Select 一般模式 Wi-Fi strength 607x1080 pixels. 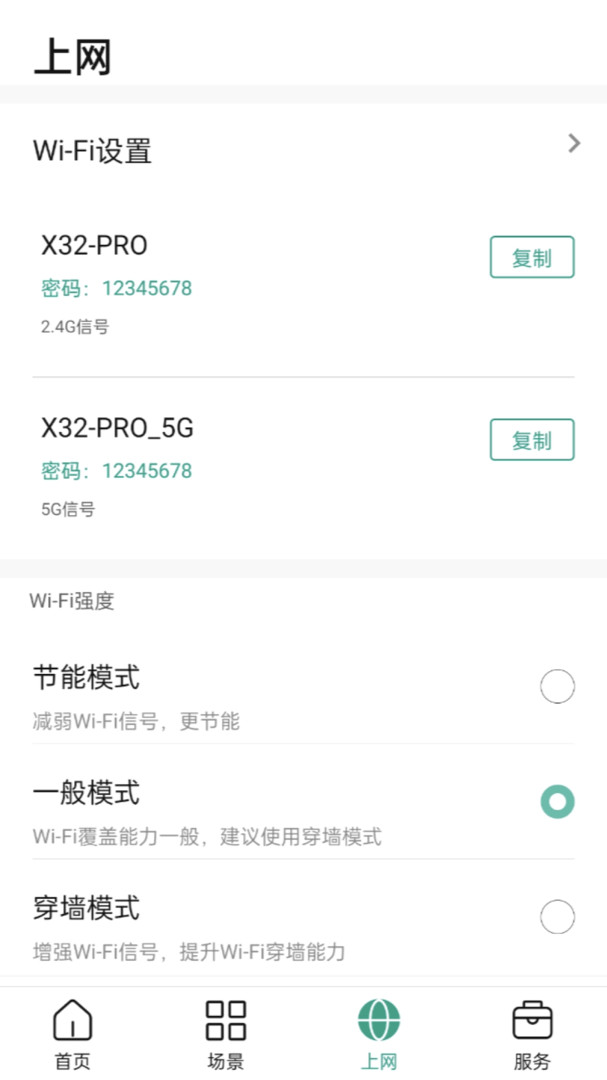pos(557,802)
